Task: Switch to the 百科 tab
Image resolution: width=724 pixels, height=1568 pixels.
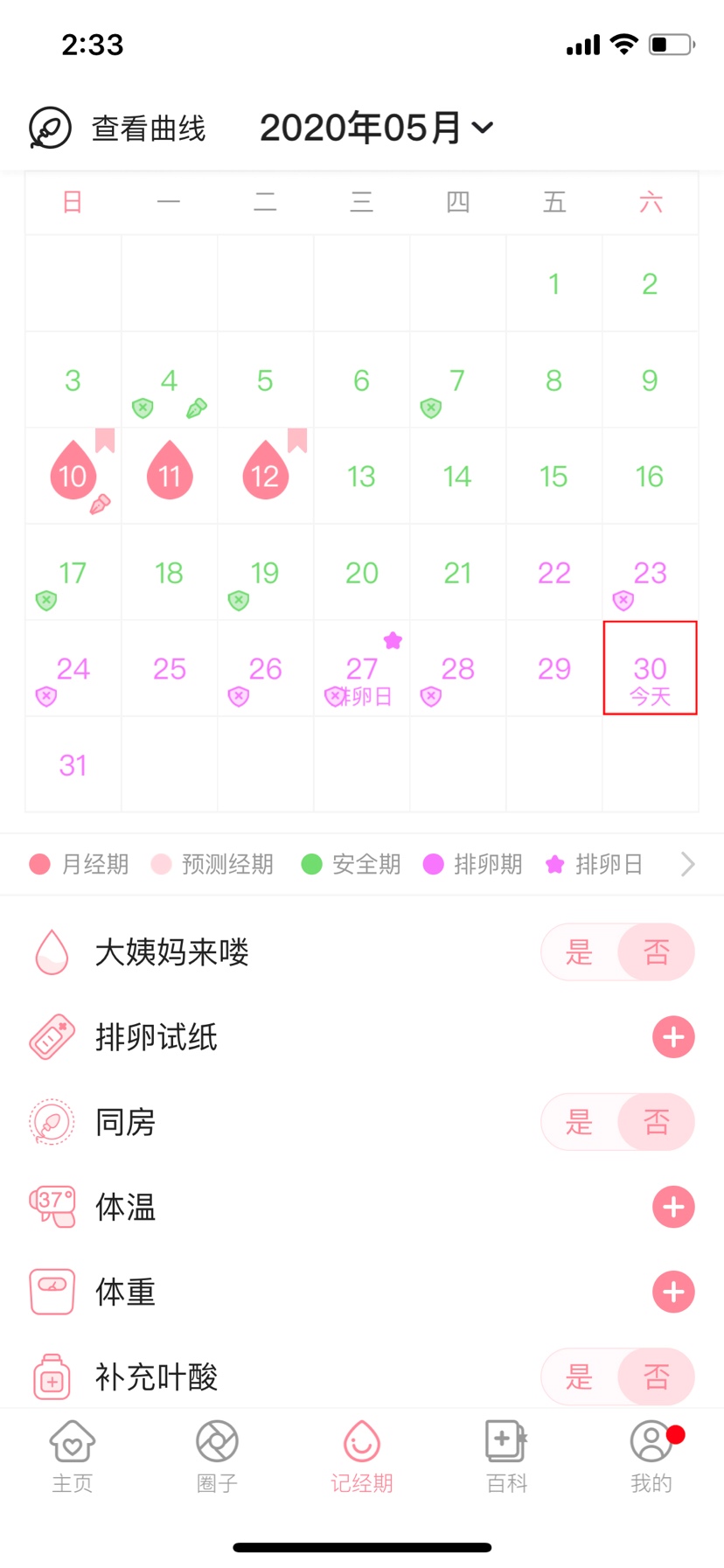Action: pyautogui.click(x=506, y=1456)
